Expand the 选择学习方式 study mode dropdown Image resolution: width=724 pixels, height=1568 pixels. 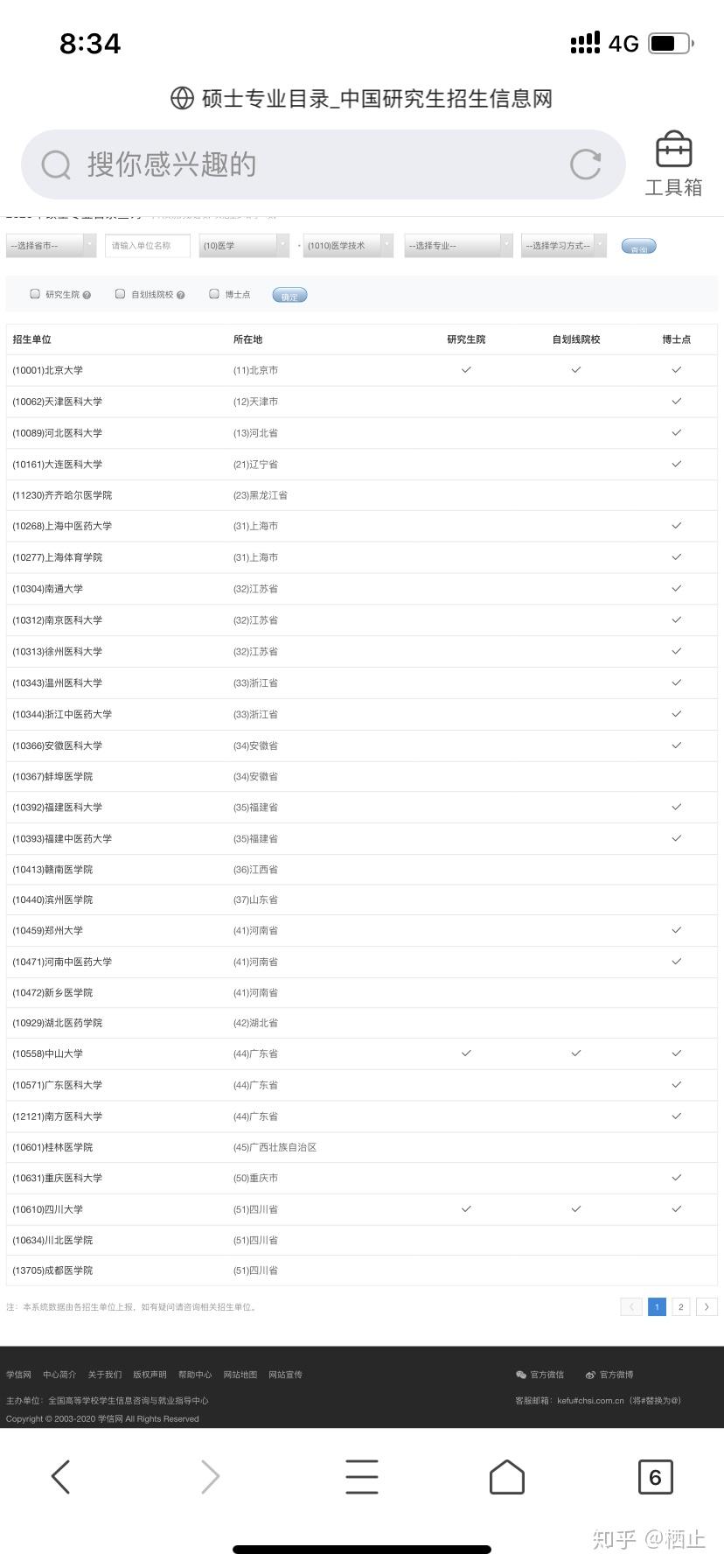point(564,246)
